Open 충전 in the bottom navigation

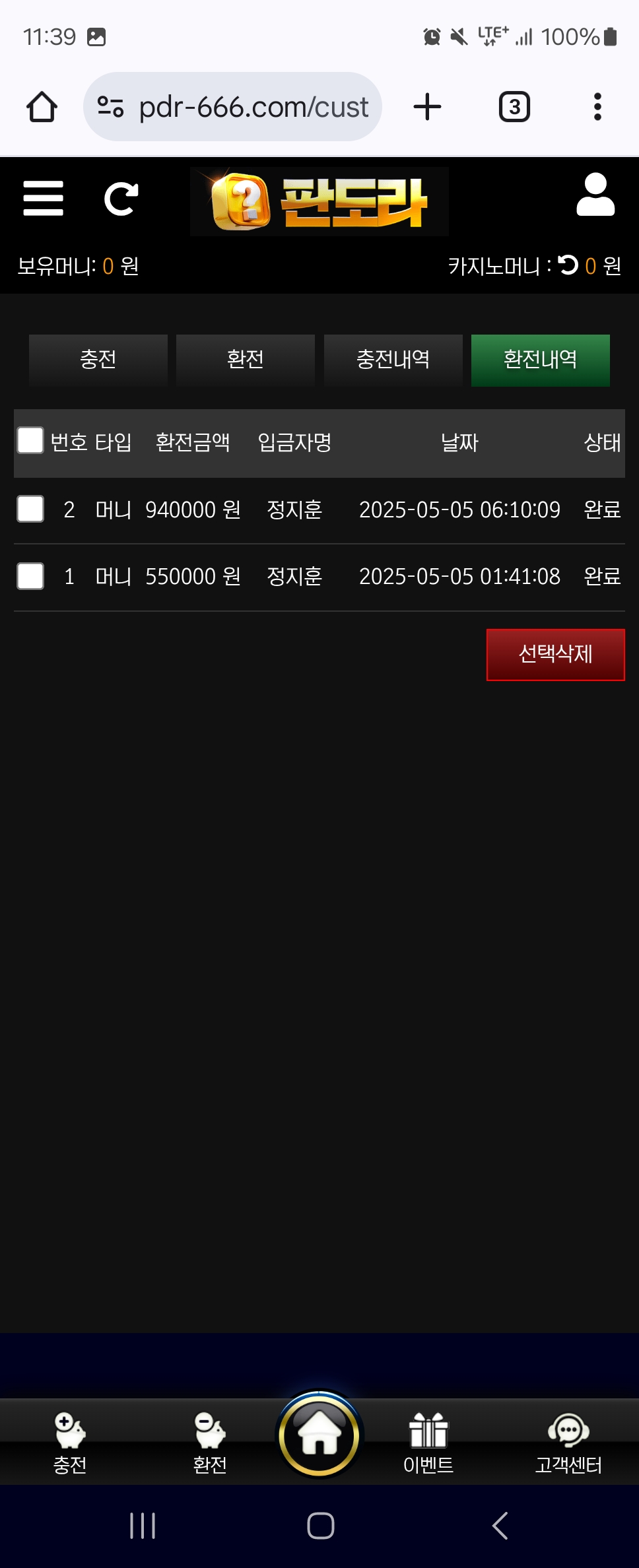coord(70,1443)
